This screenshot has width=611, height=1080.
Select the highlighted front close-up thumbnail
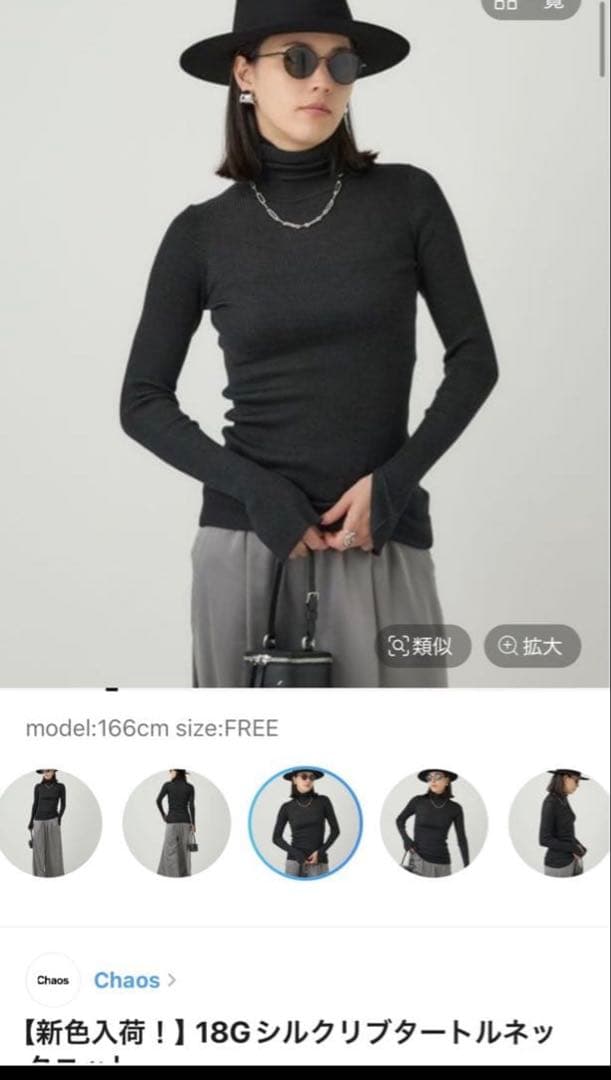[x=305, y=822]
